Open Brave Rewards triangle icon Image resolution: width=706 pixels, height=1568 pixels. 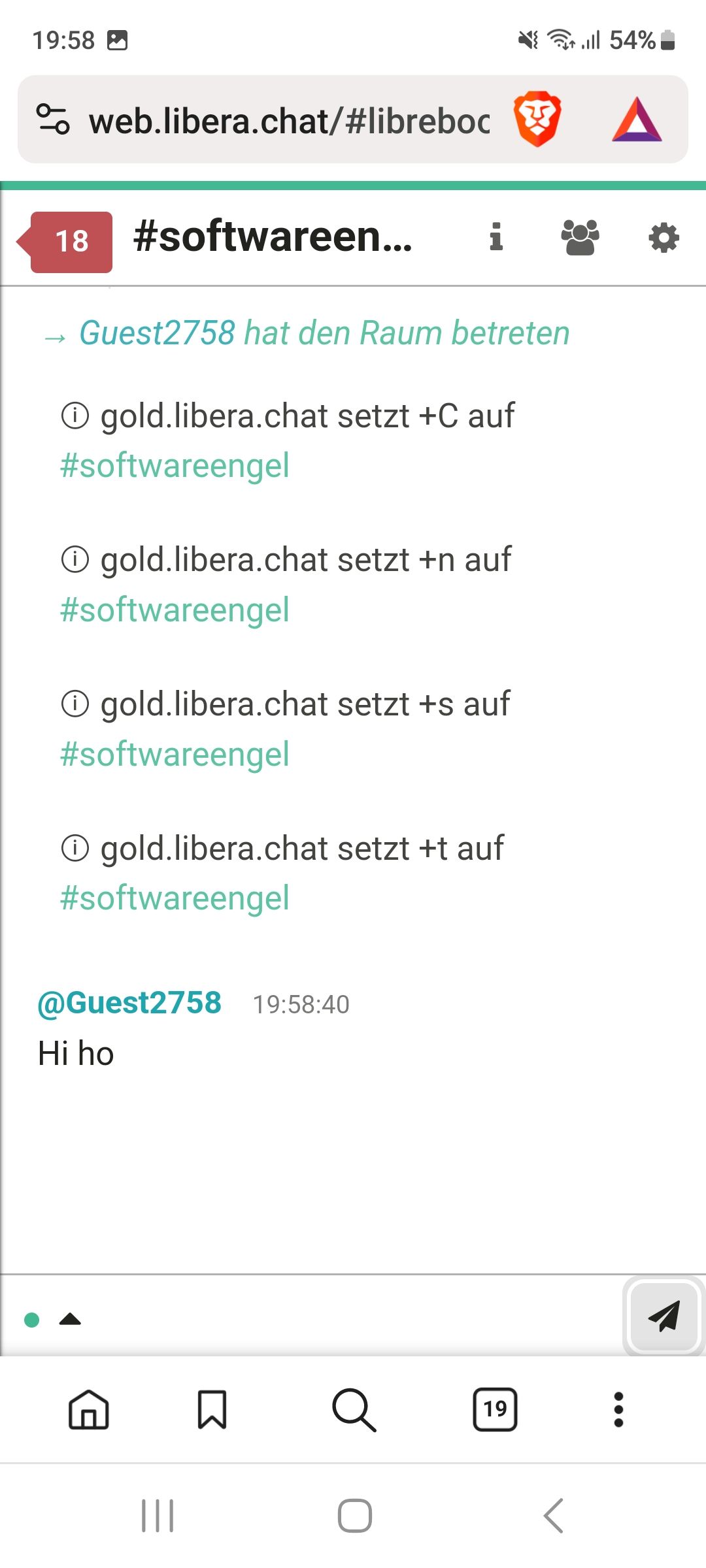[637, 119]
